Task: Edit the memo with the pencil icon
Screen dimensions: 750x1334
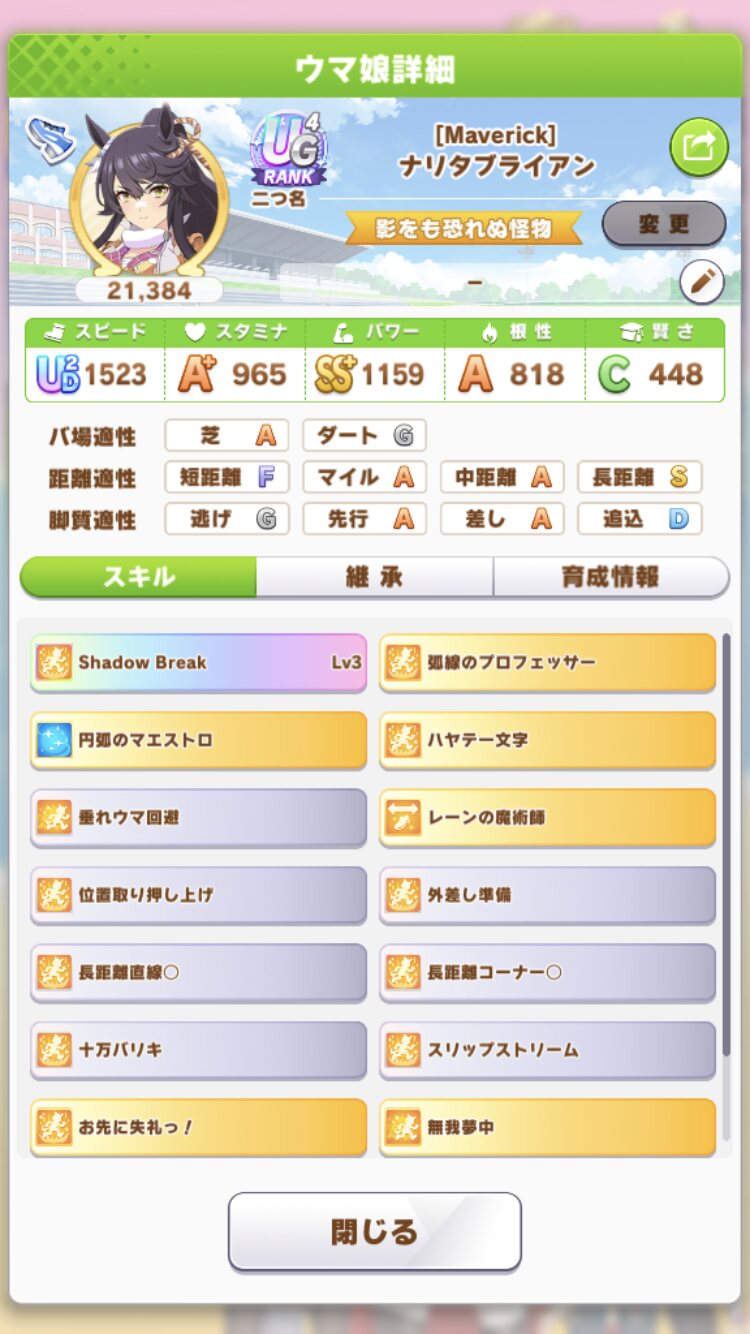Action: click(x=701, y=283)
